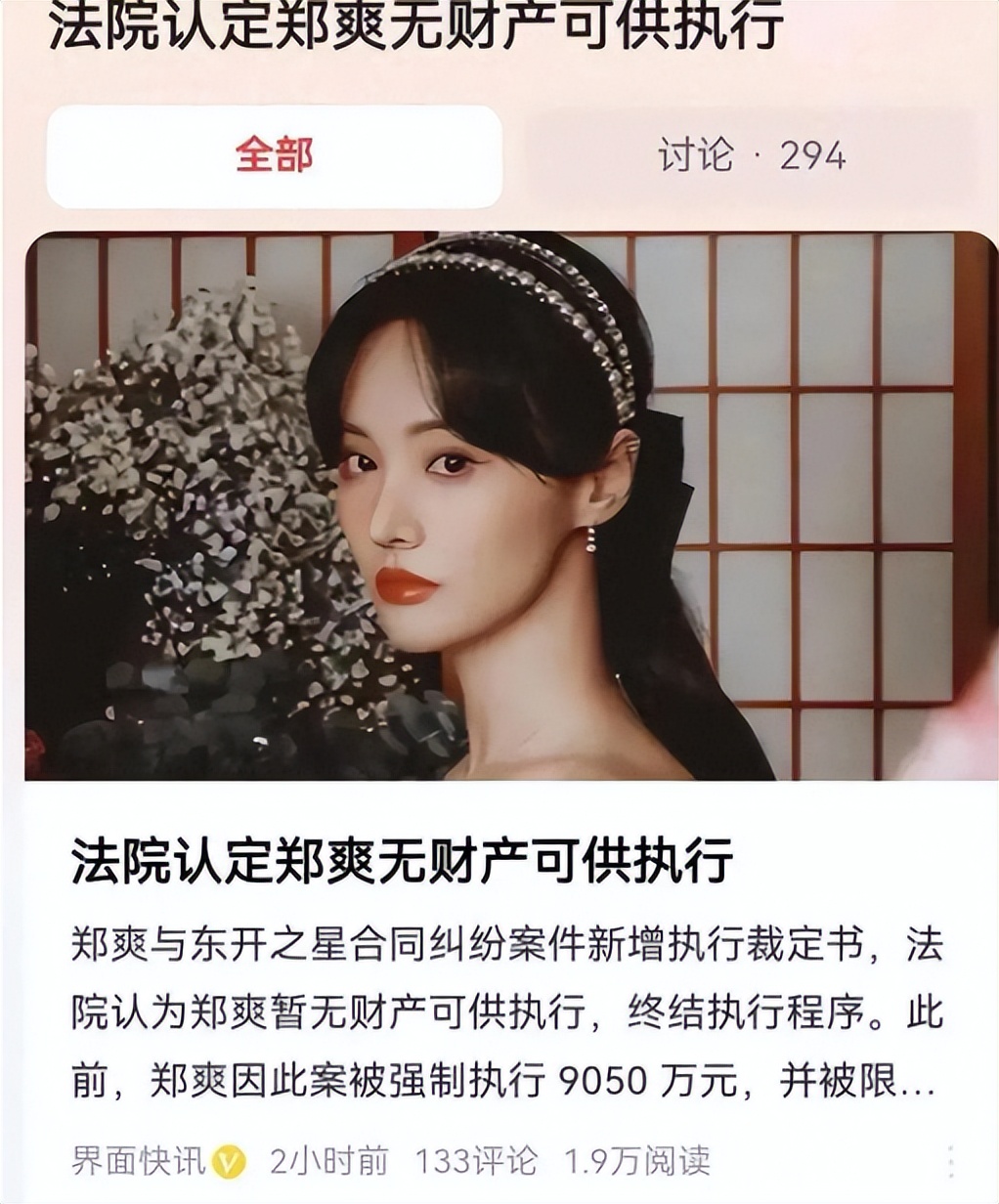Screen dimensions: 999x1204
Task: Switch to the 讨论 · 294 tab
Action: [751, 156]
